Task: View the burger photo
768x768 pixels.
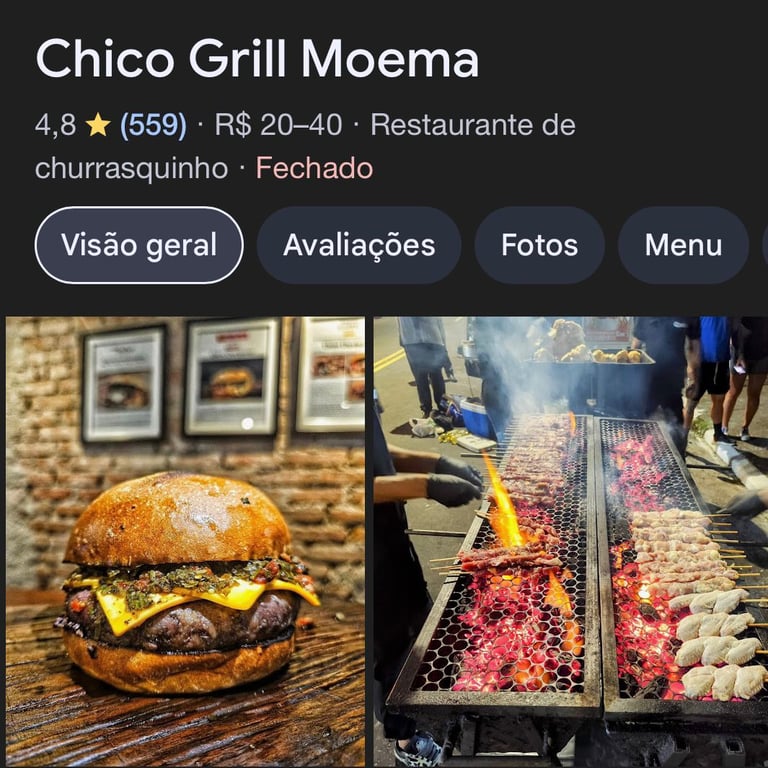Action: (x=185, y=541)
